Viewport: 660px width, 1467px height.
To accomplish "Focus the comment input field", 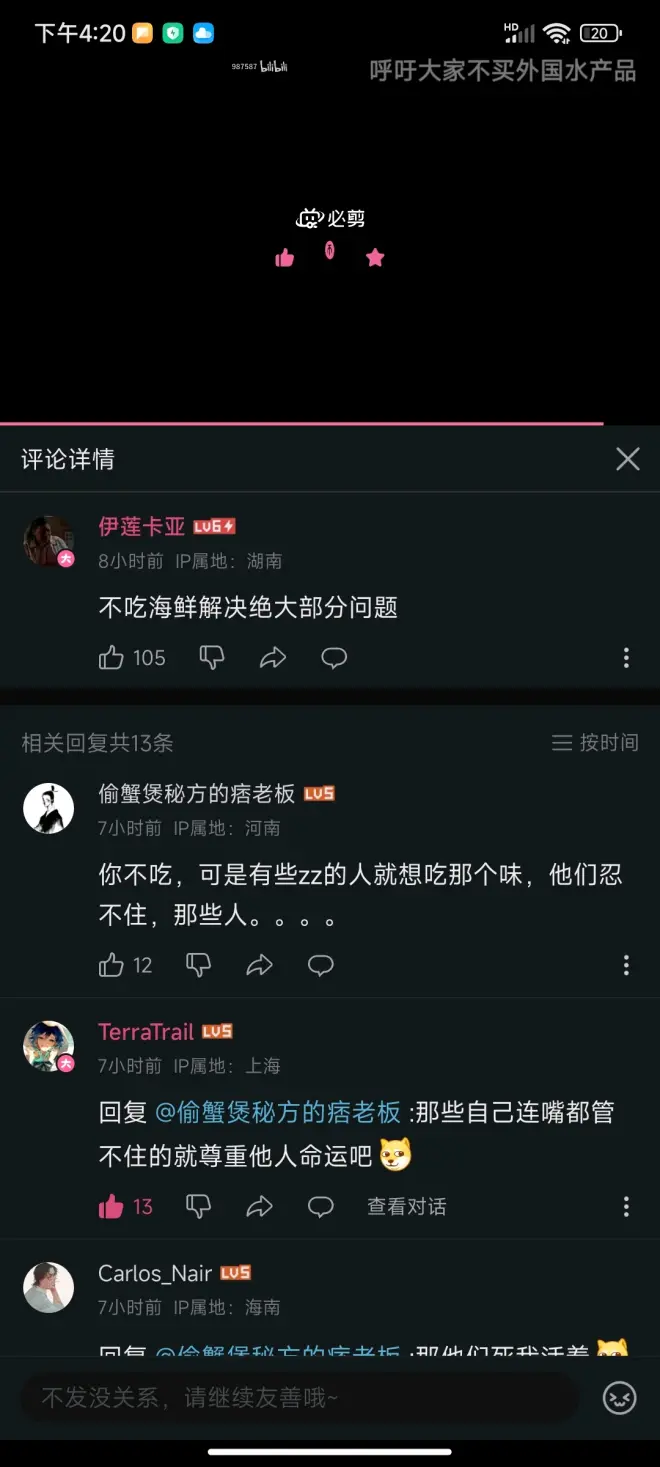I will click(300, 1398).
